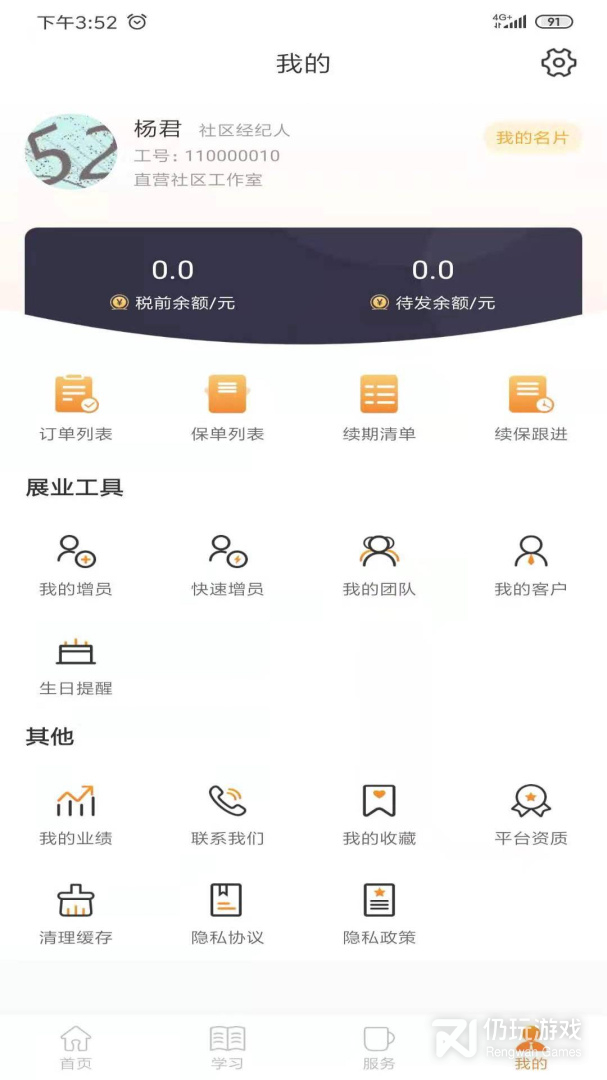Select 快速增员 quick recruit
607x1080 pixels.
click(227, 563)
